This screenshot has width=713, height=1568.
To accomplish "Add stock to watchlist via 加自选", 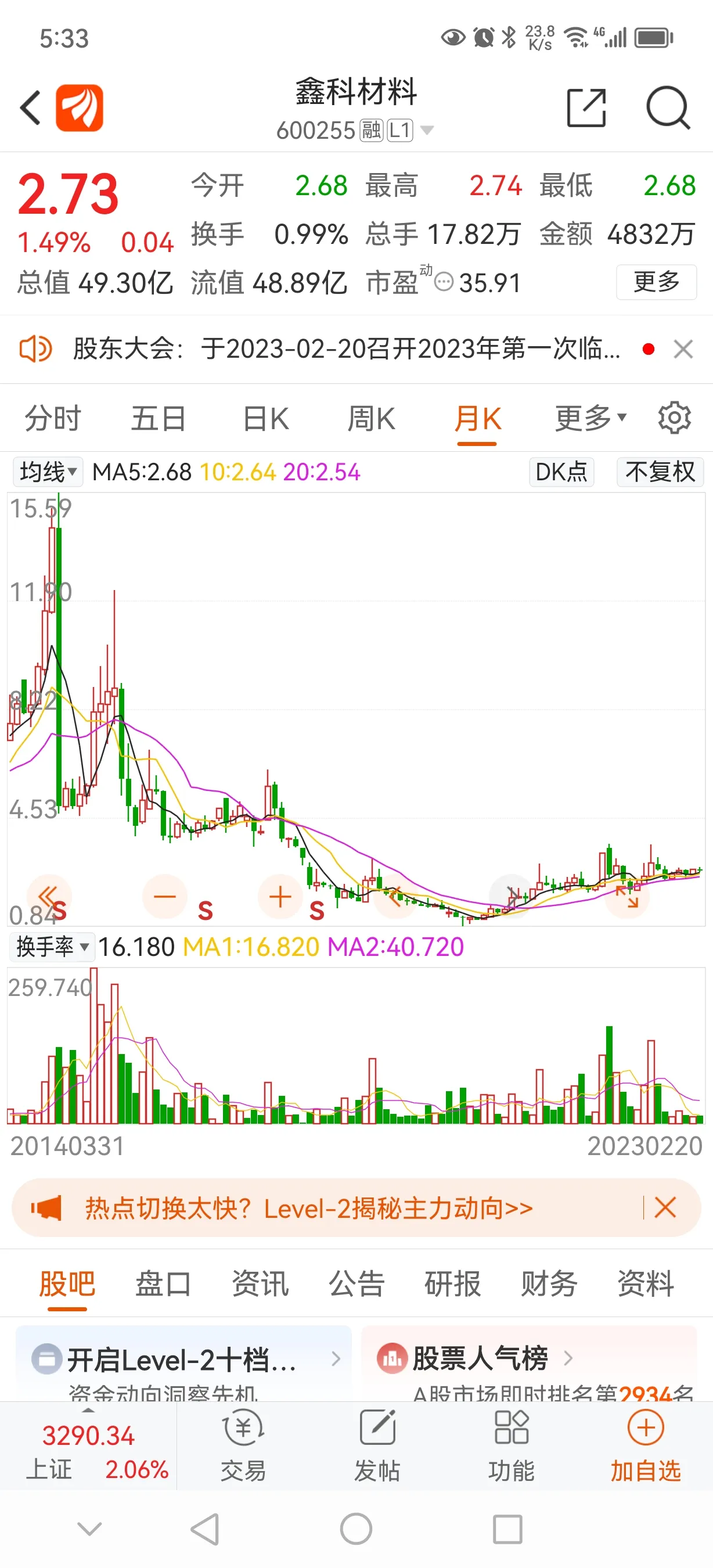I will click(646, 1446).
